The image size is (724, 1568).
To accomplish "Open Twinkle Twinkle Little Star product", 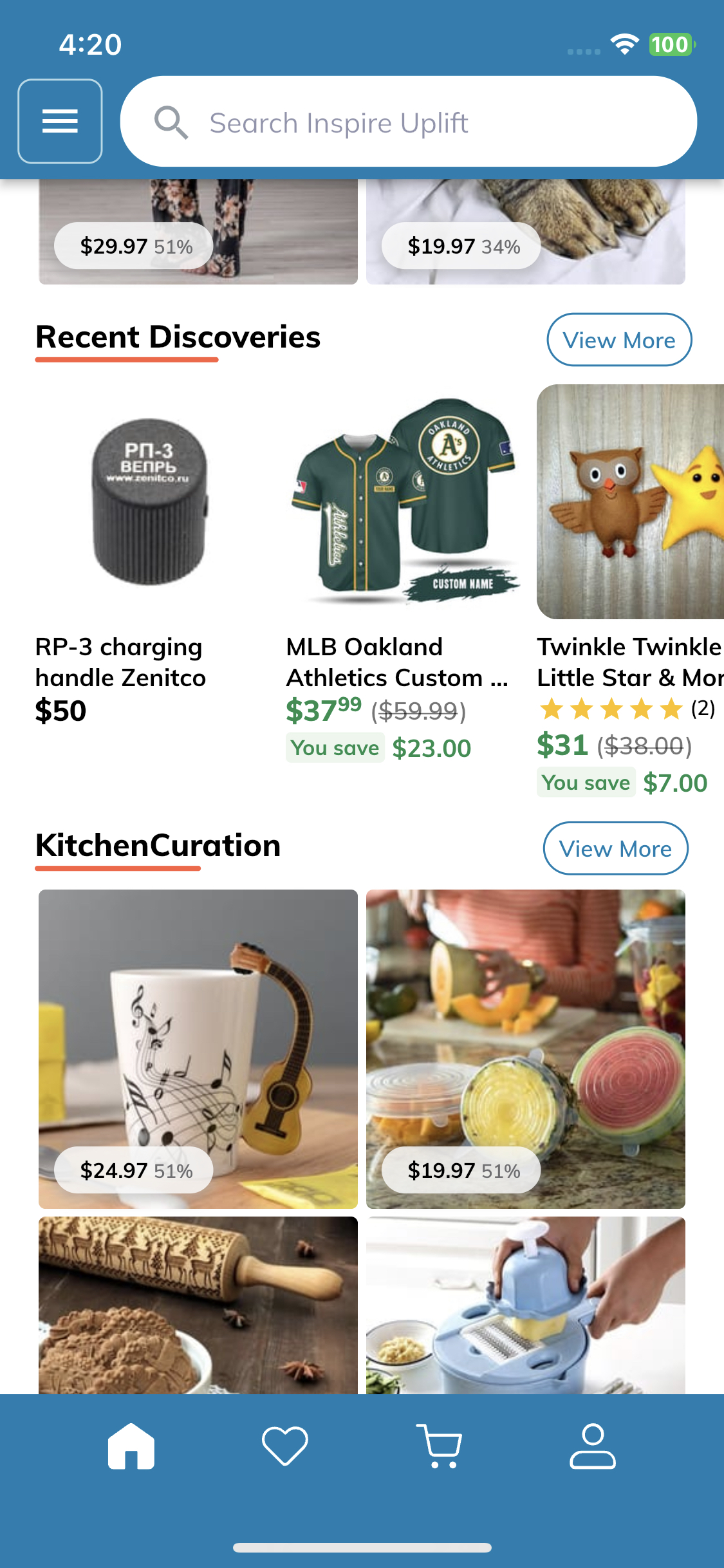I will pyautogui.click(x=631, y=502).
